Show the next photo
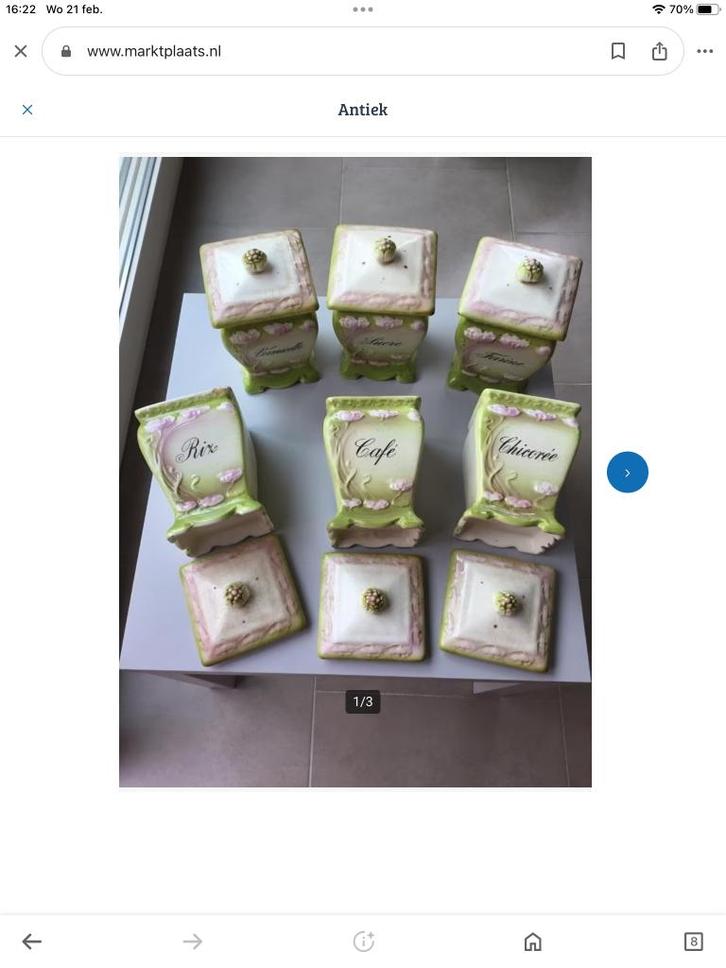Viewport: 726px width, 968px height. coord(627,472)
